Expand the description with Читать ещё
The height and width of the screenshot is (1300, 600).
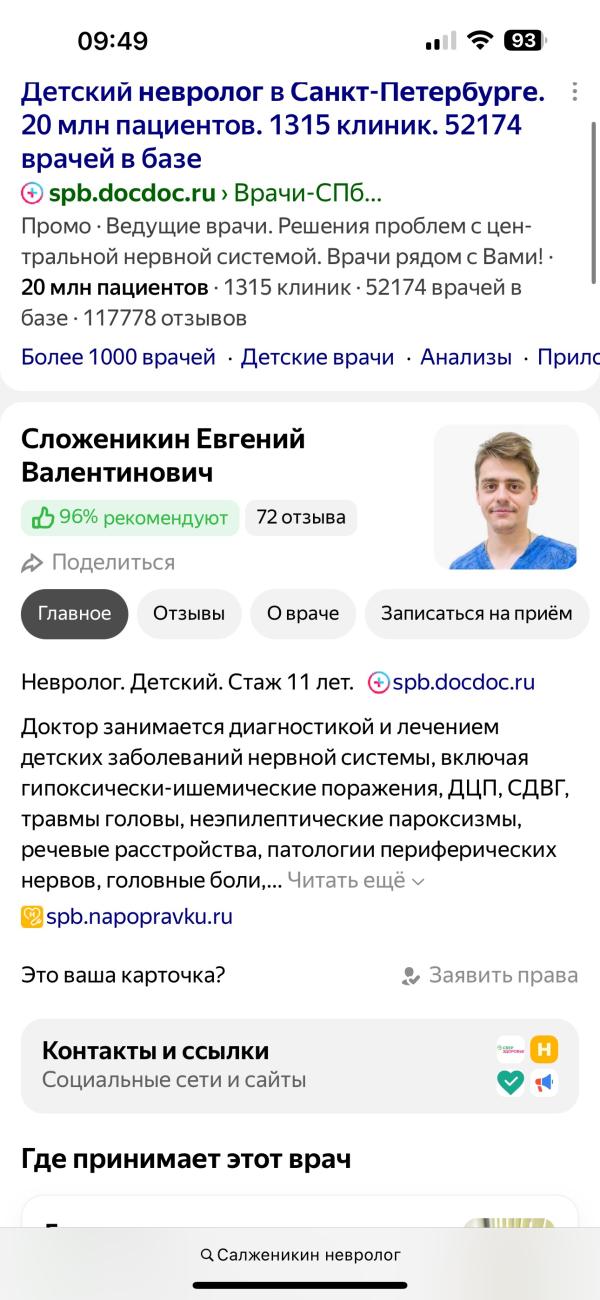click(355, 881)
